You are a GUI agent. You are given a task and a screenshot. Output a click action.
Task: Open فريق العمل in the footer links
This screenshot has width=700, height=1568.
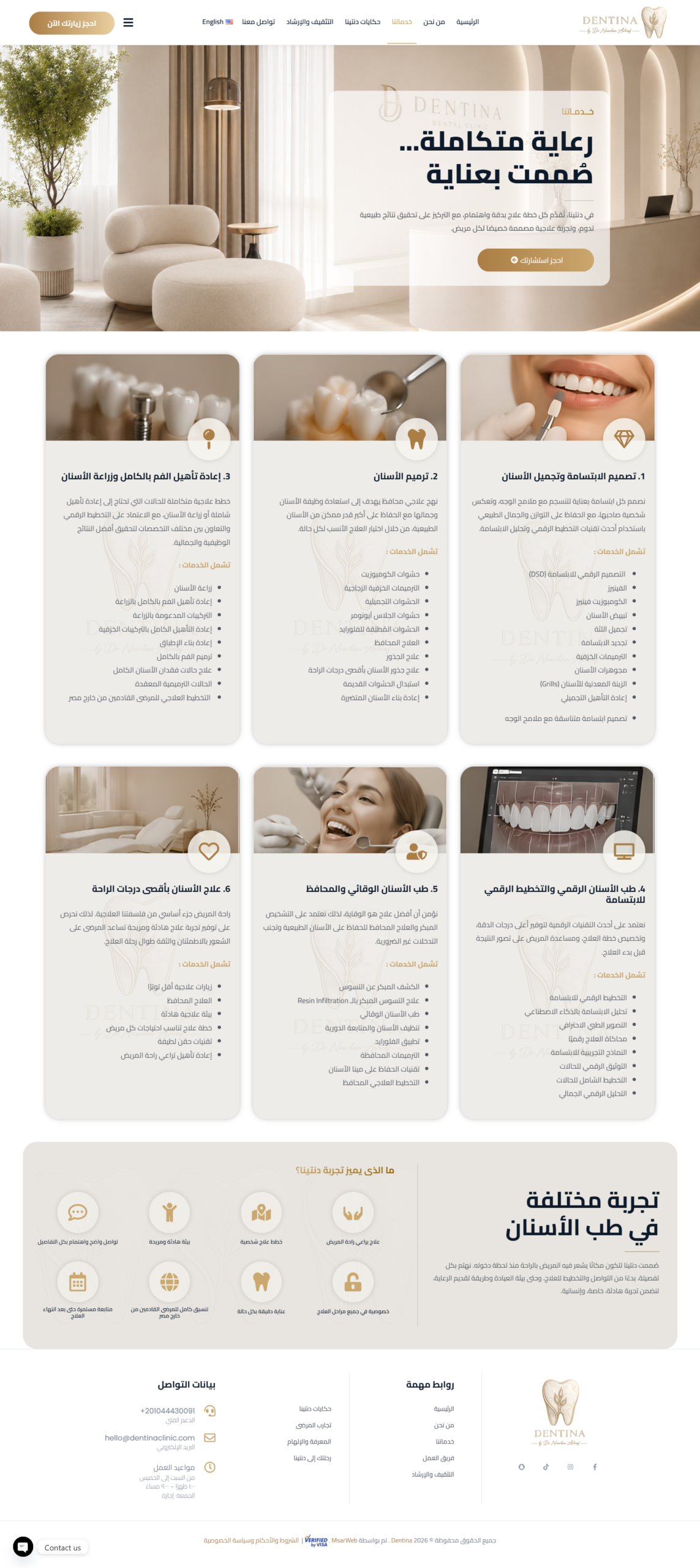click(438, 1457)
